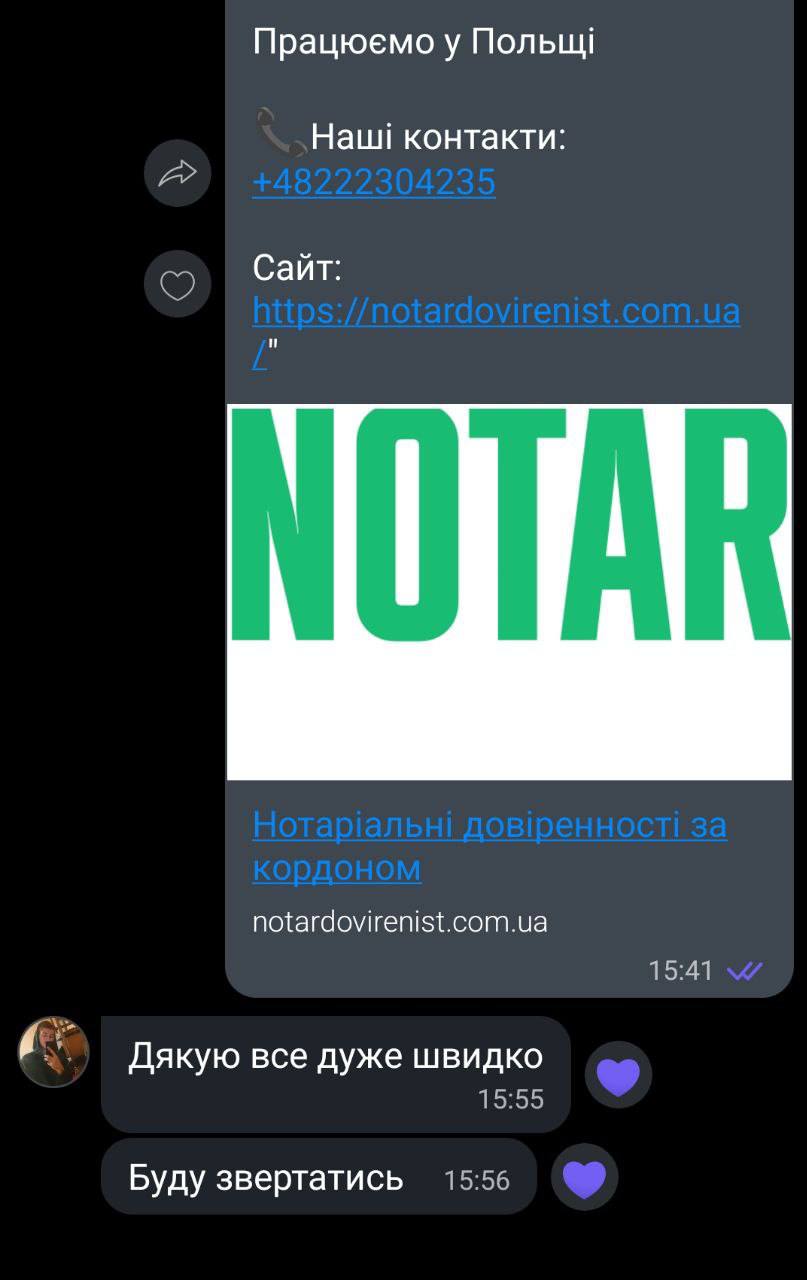Like the NOTAR contact message
Image resolution: width=807 pixels, height=1280 pixels.
click(x=178, y=284)
